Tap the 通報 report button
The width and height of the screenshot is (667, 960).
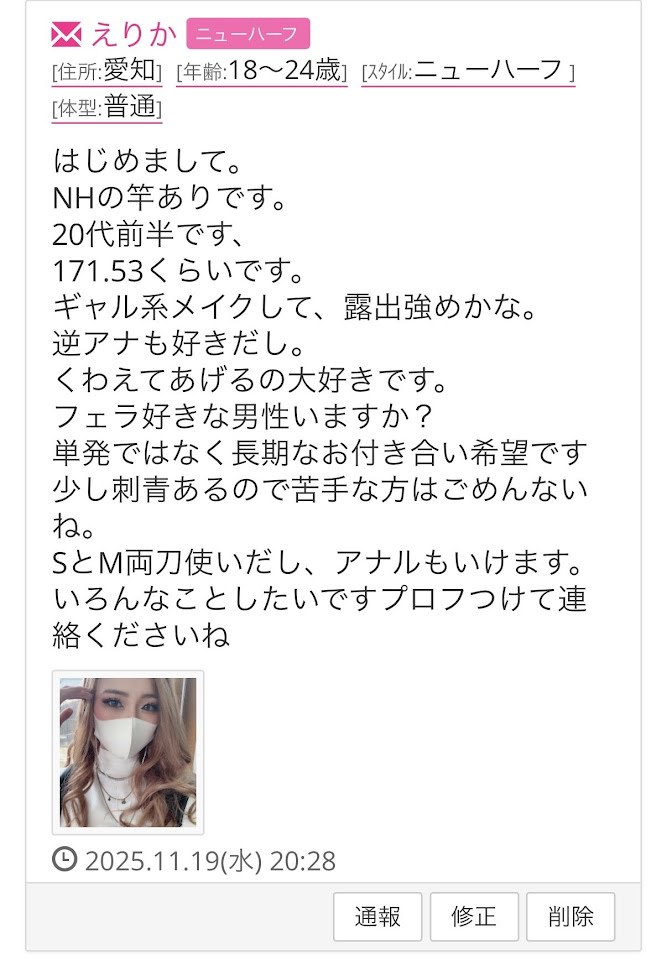(377, 916)
